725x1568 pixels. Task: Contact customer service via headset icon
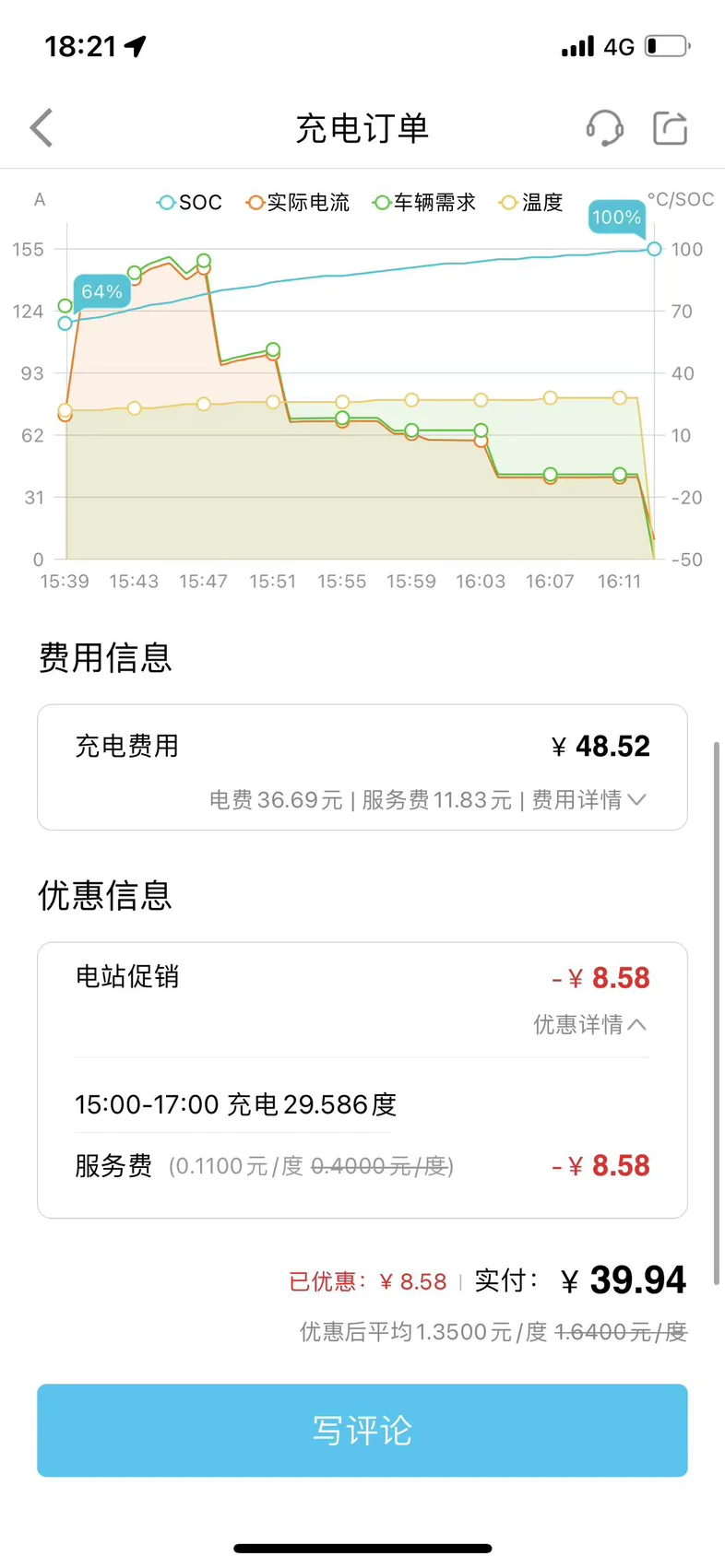pyautogui.click(x=605, y=128)
